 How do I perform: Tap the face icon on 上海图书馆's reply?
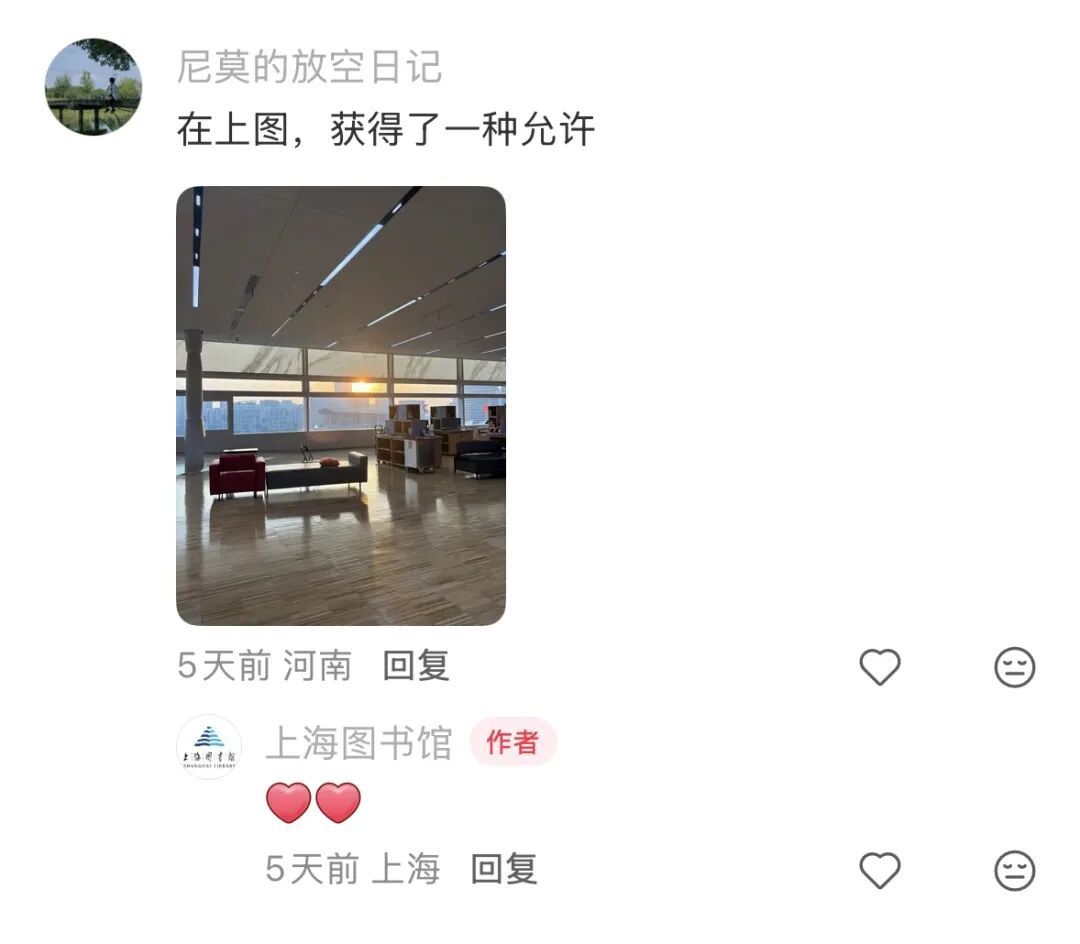click(1014, 871)
